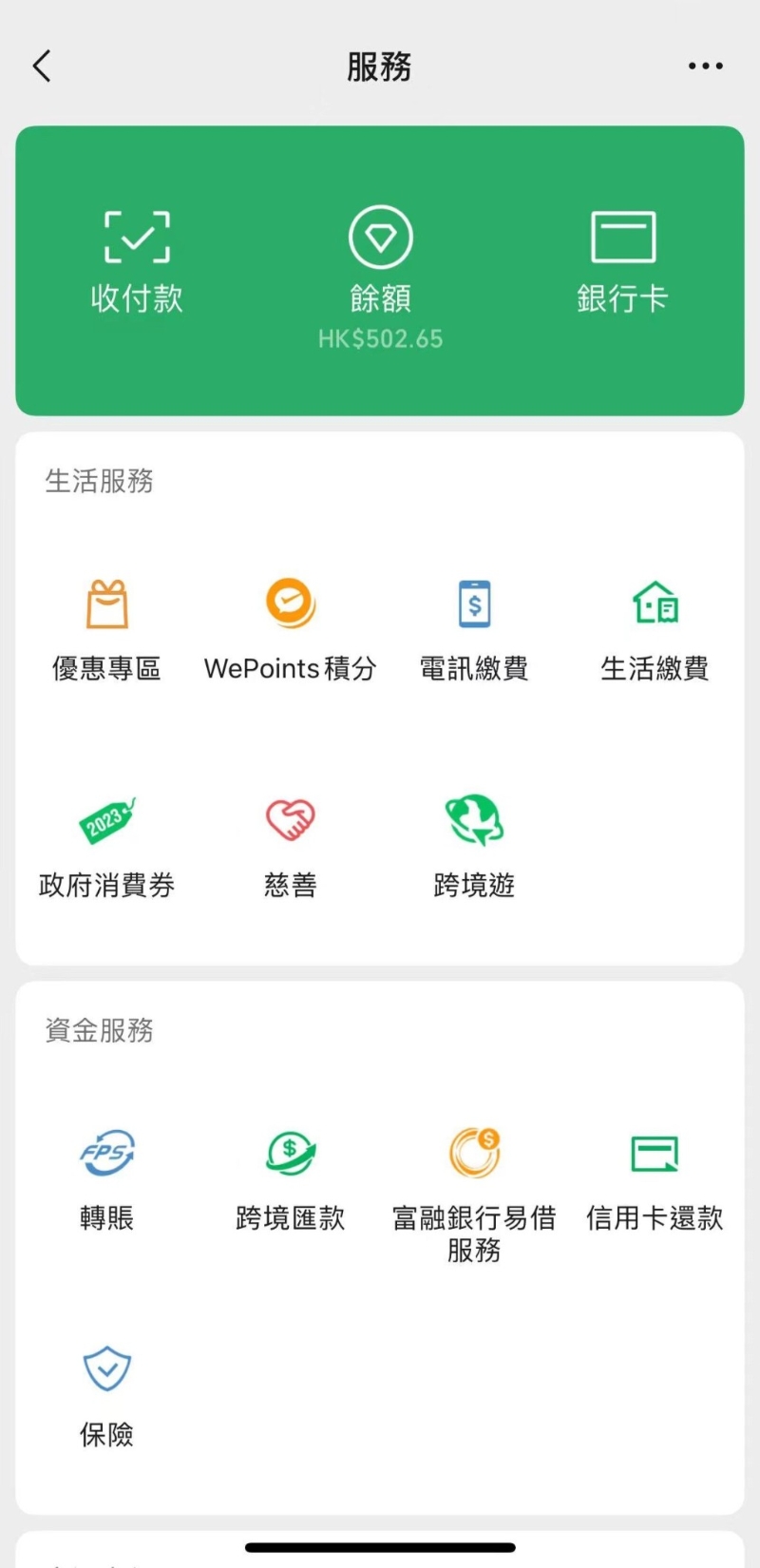The image size is (760, 1568).
Task: Tap the 2023 政府消費券 voucher icon
Action: [x=106, y=846]
